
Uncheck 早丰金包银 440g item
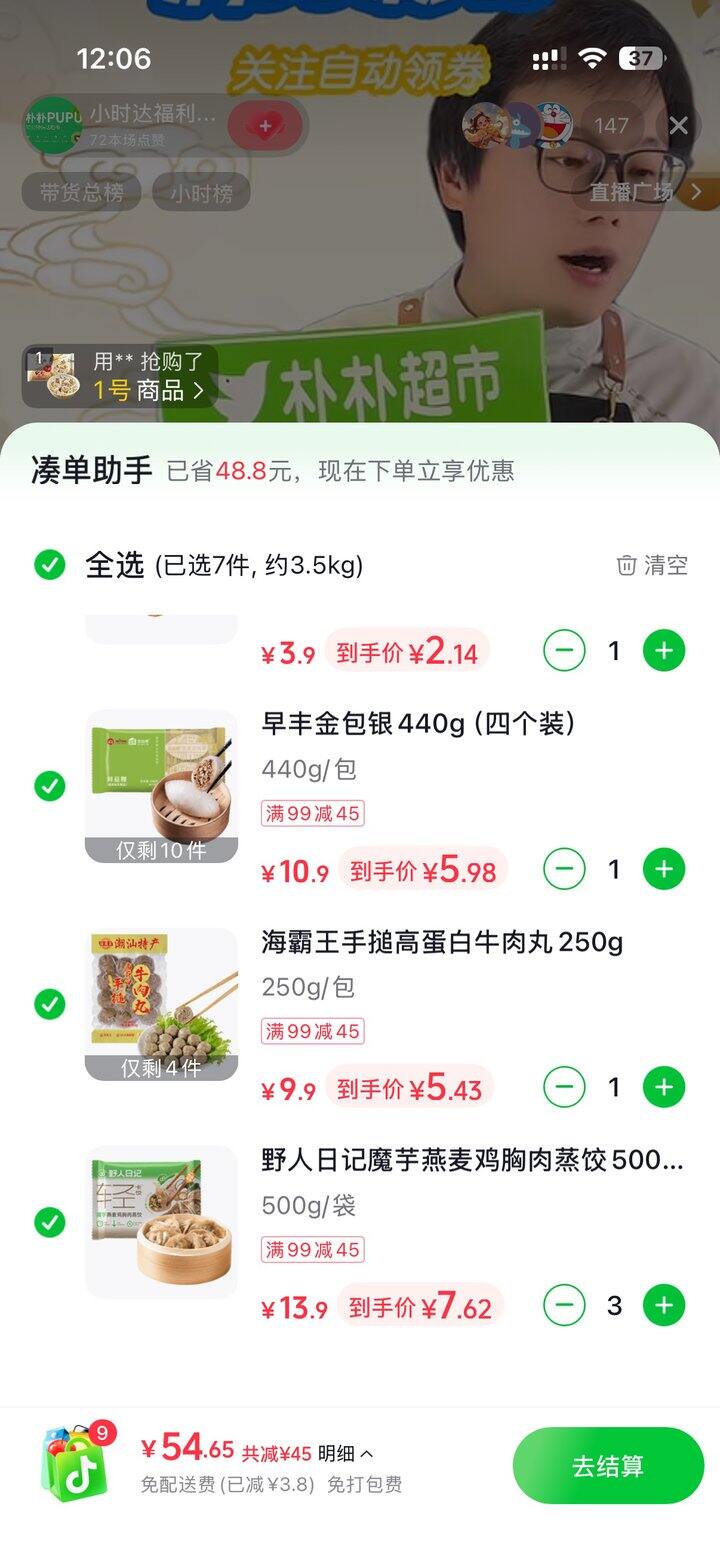(49, 786)
